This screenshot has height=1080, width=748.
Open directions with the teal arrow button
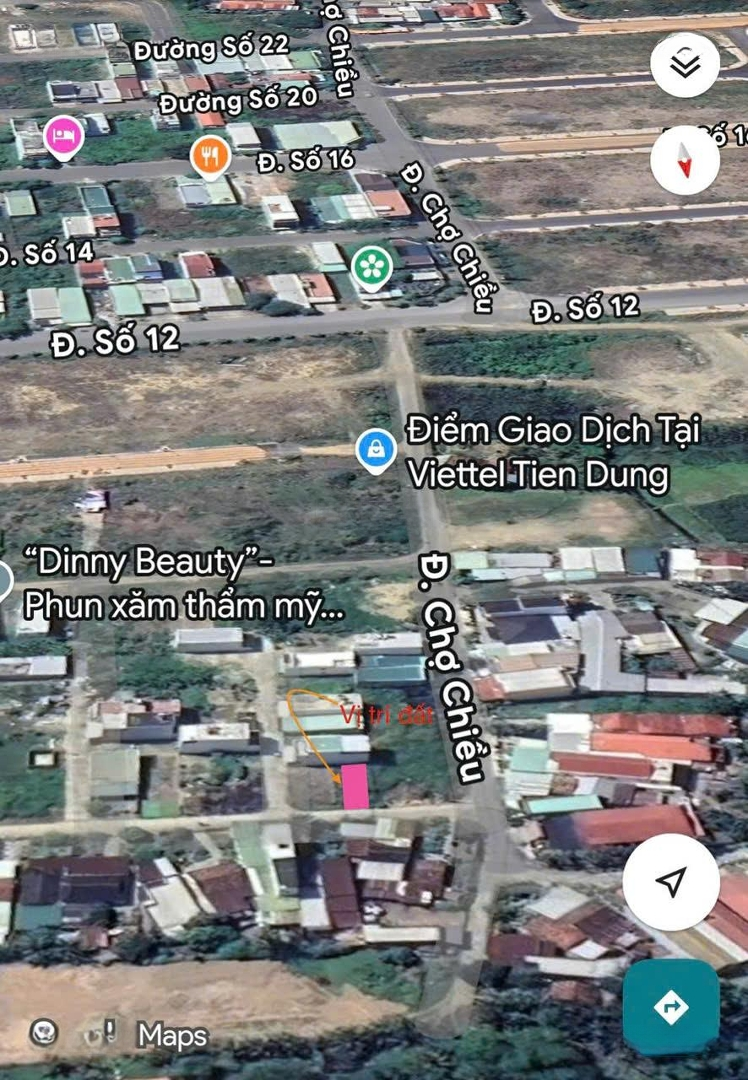tap(671, 1006)
